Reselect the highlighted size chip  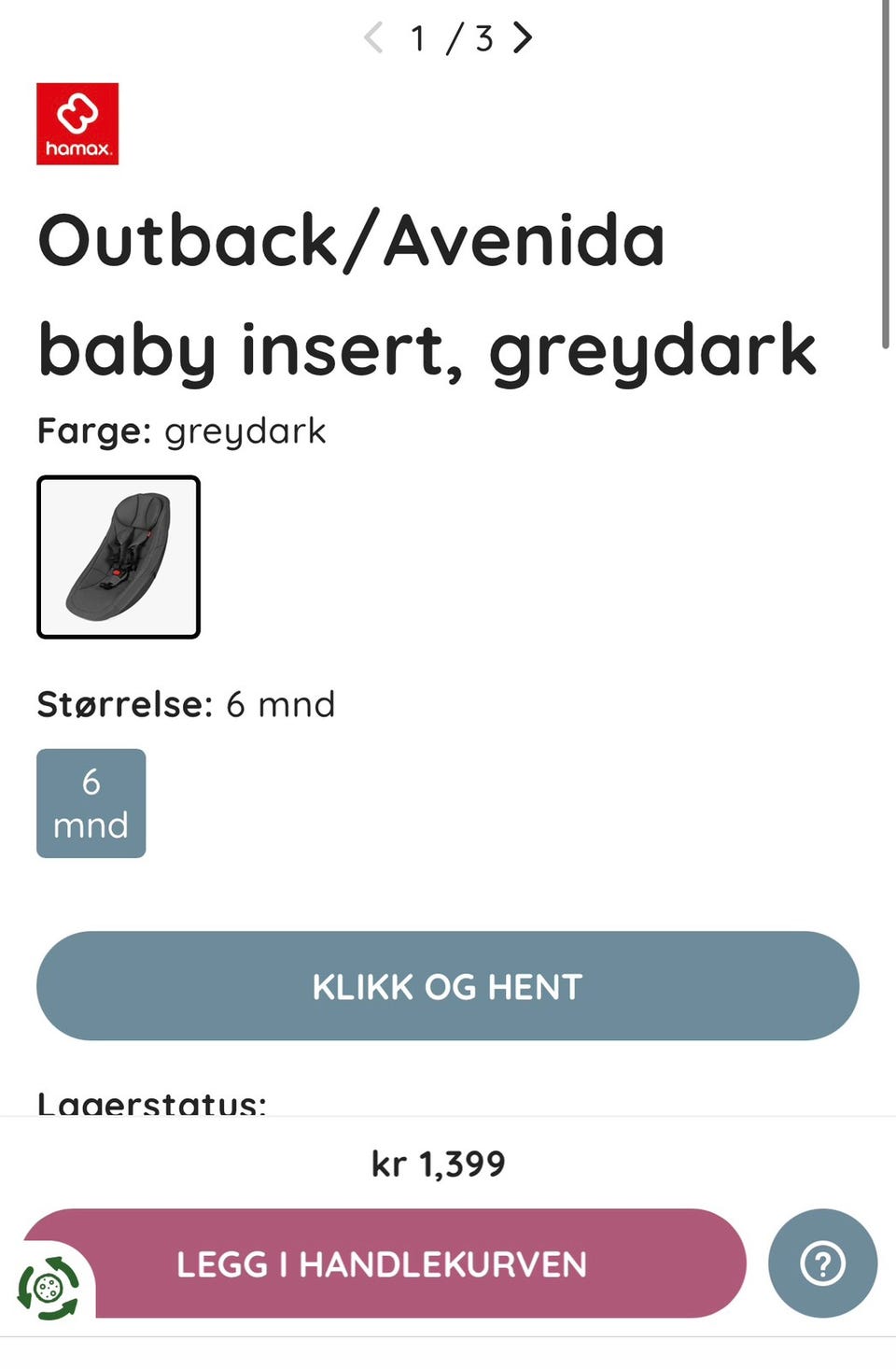tap(91, 801)
